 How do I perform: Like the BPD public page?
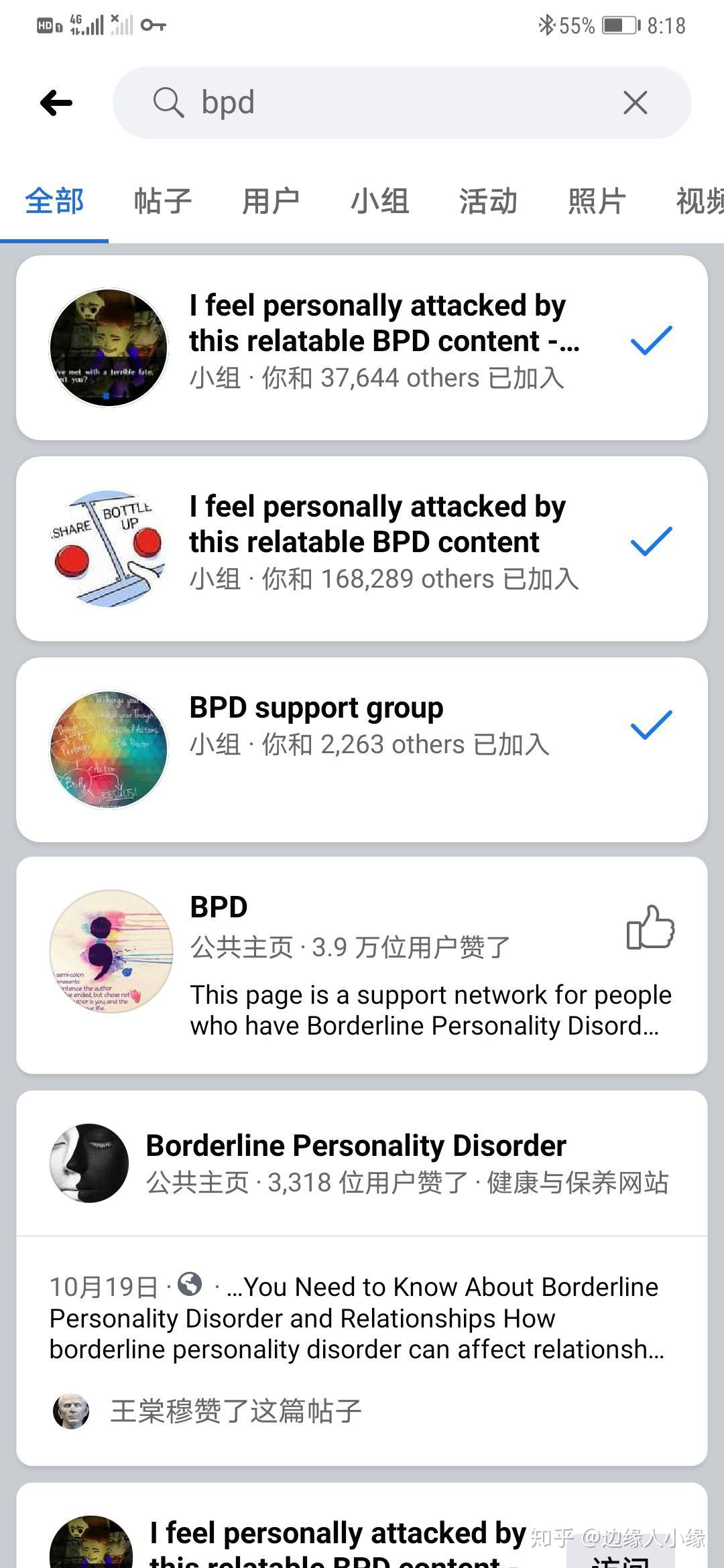point(650,927)
